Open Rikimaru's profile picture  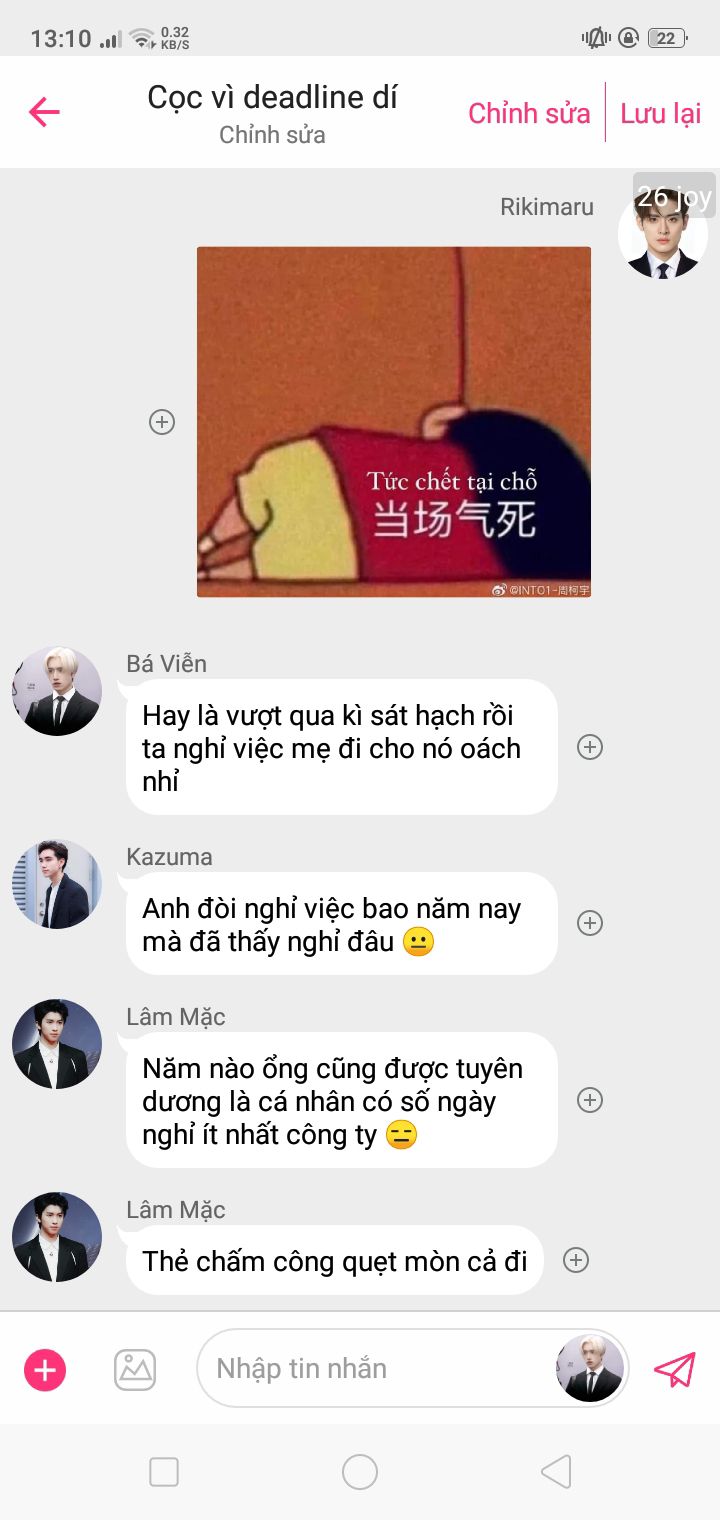coord(663,235)
